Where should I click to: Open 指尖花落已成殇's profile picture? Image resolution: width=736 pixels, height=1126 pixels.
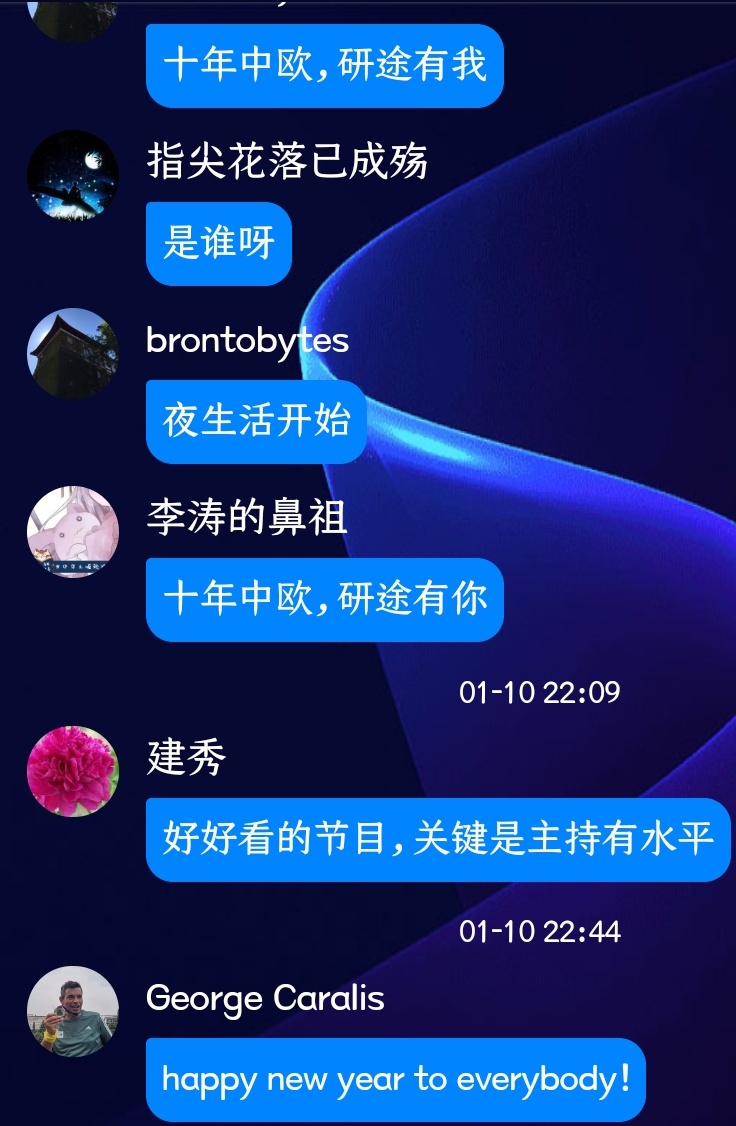(73, 175)
